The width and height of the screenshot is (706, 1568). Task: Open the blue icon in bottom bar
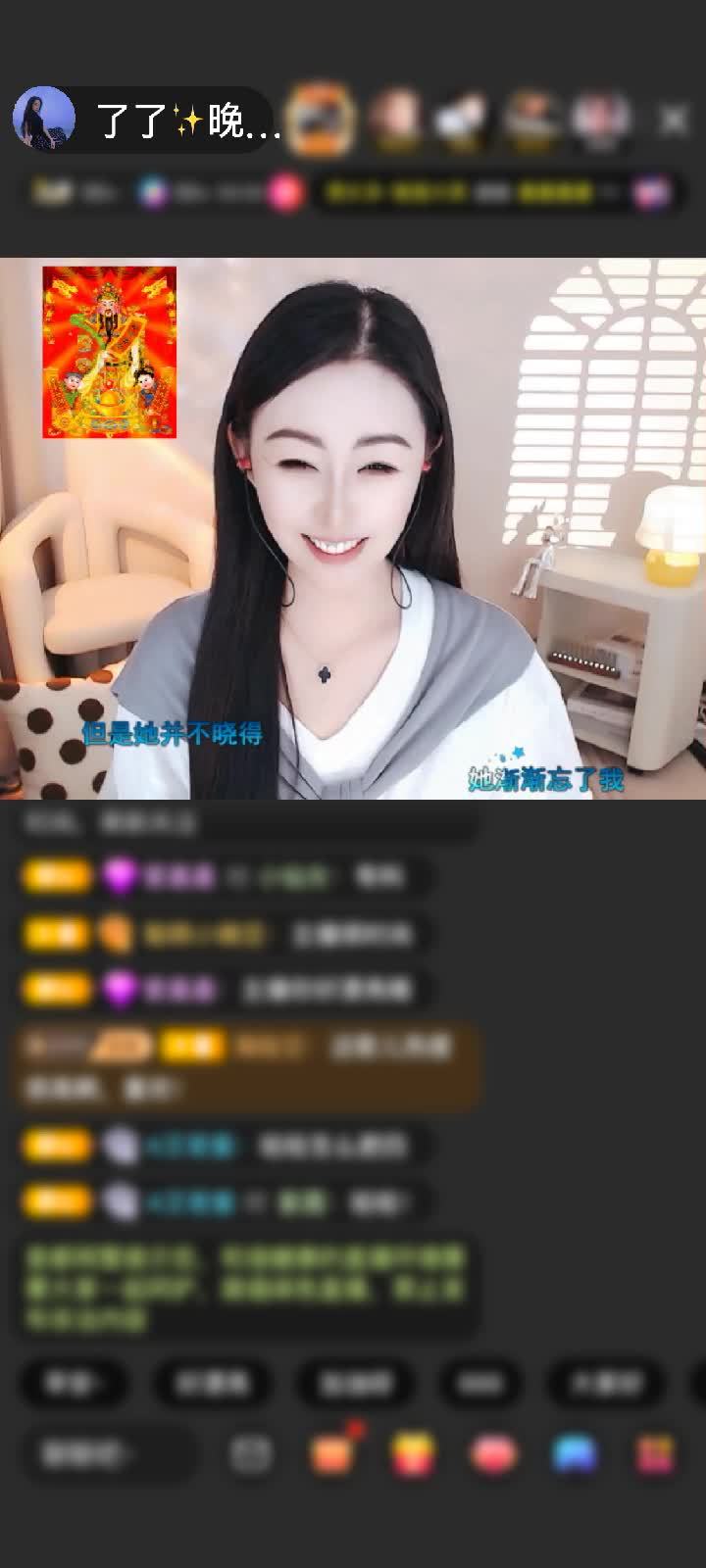(575, 1454)
